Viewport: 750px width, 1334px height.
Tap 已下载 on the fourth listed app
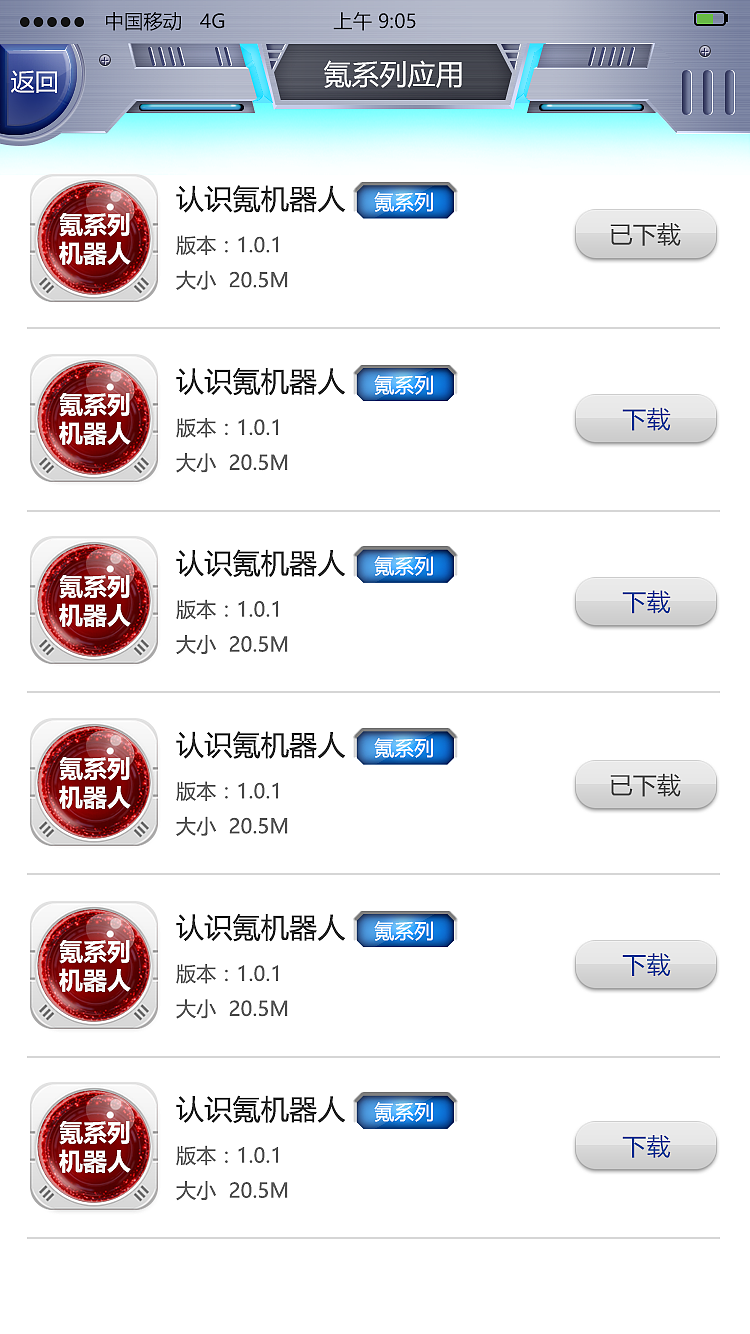645,786
